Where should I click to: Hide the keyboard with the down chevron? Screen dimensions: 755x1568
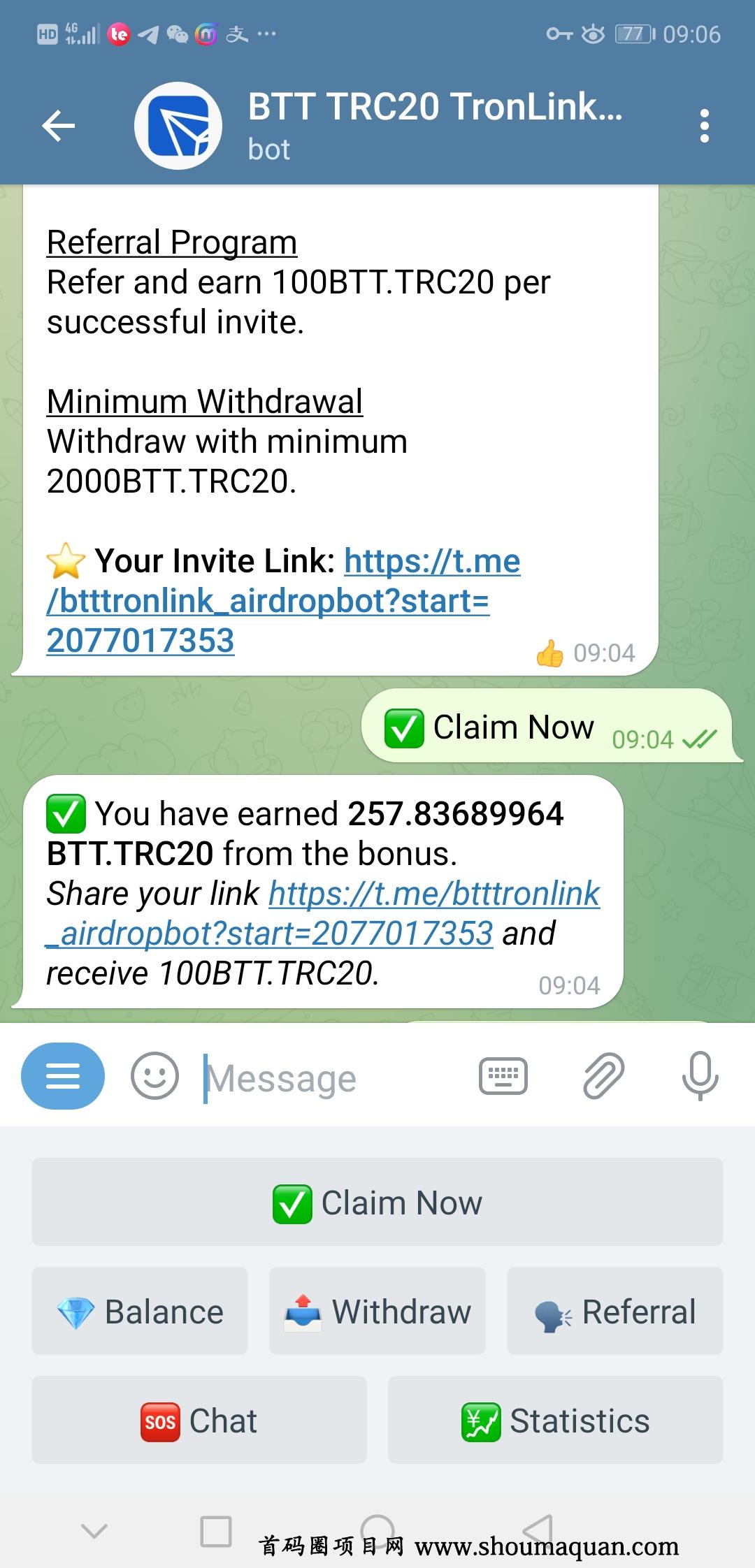click(94, 1532)
